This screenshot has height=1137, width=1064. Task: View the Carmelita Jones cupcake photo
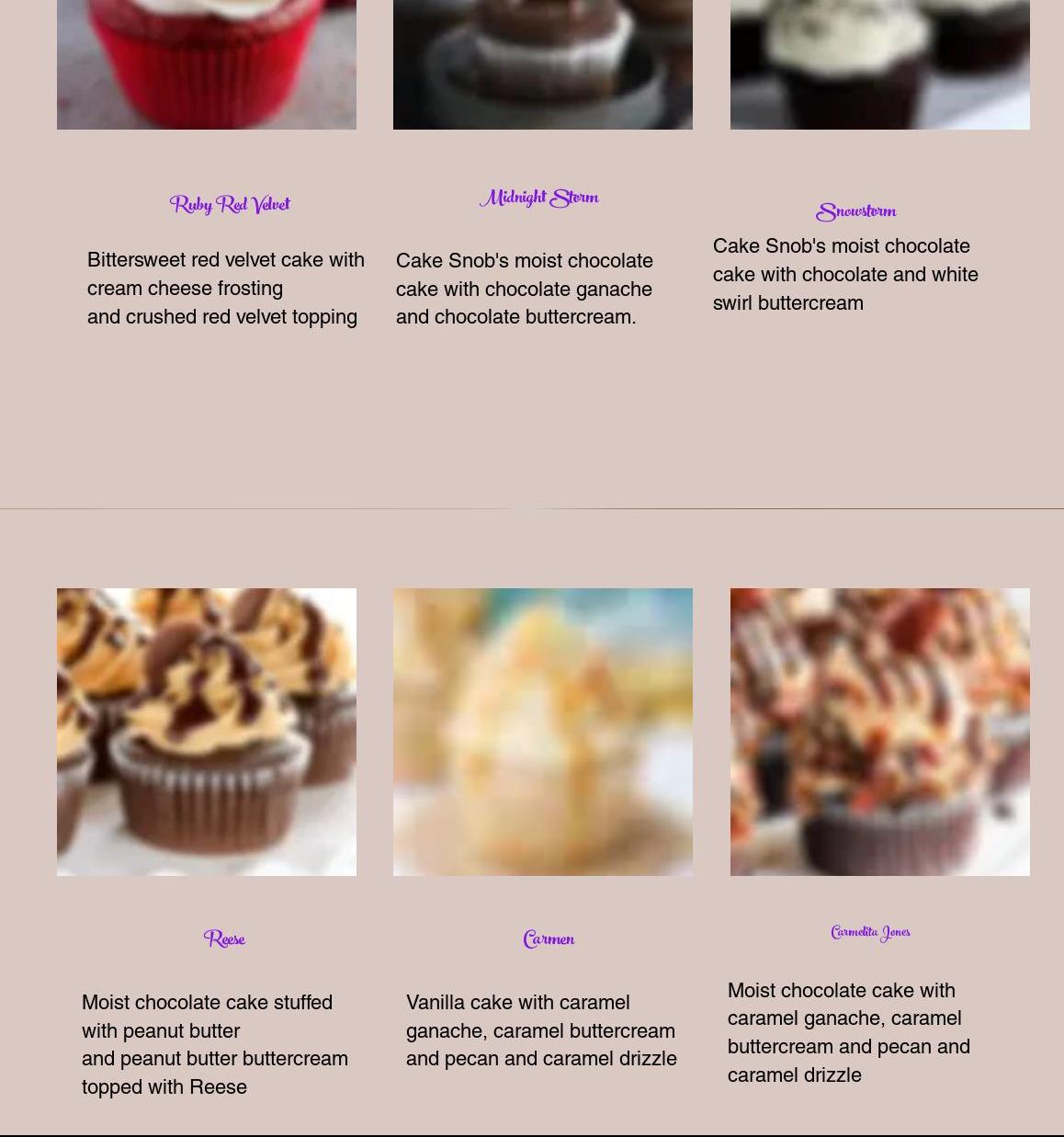point(879,732)
